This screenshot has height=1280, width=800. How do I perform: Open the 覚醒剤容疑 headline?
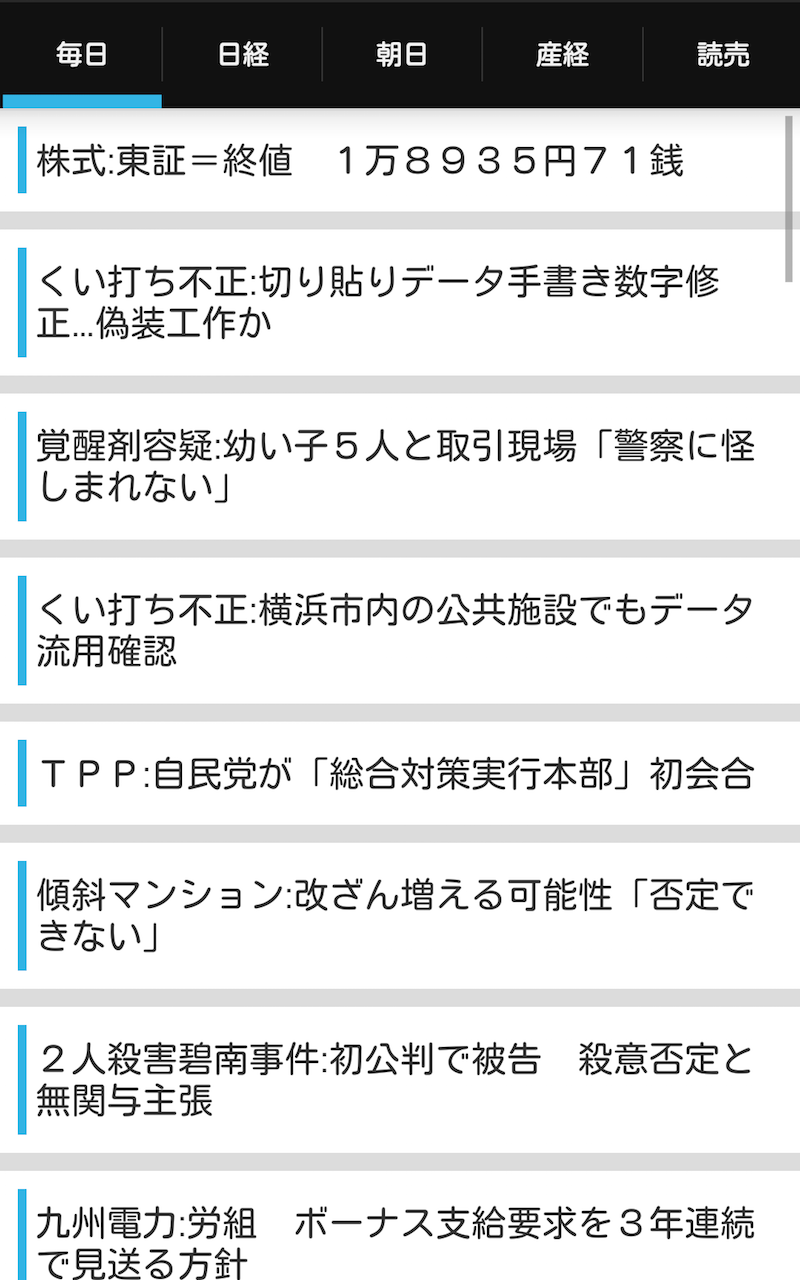pyautogui.click(x=395, y=467)
